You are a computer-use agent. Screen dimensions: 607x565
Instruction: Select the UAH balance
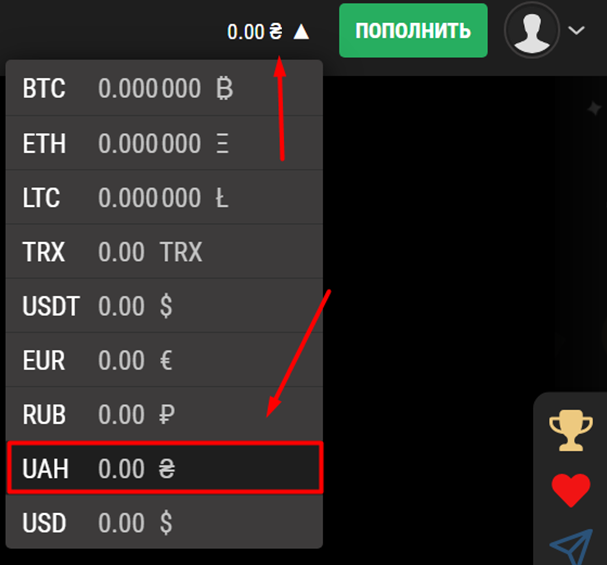[x=164, y=468]
